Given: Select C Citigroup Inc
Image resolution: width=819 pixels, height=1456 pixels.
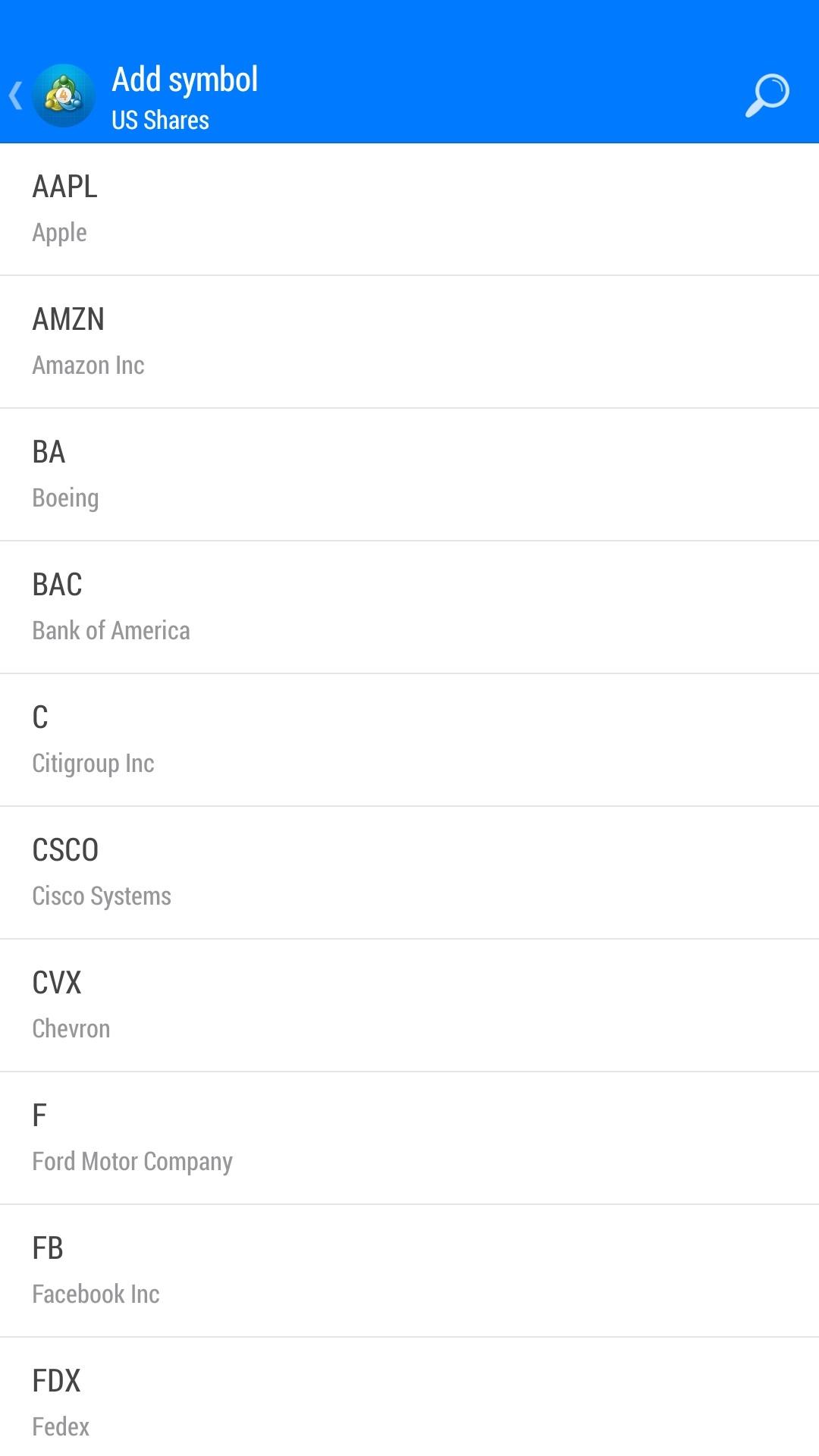Looking at the screenshot, I should click(409, 740).
